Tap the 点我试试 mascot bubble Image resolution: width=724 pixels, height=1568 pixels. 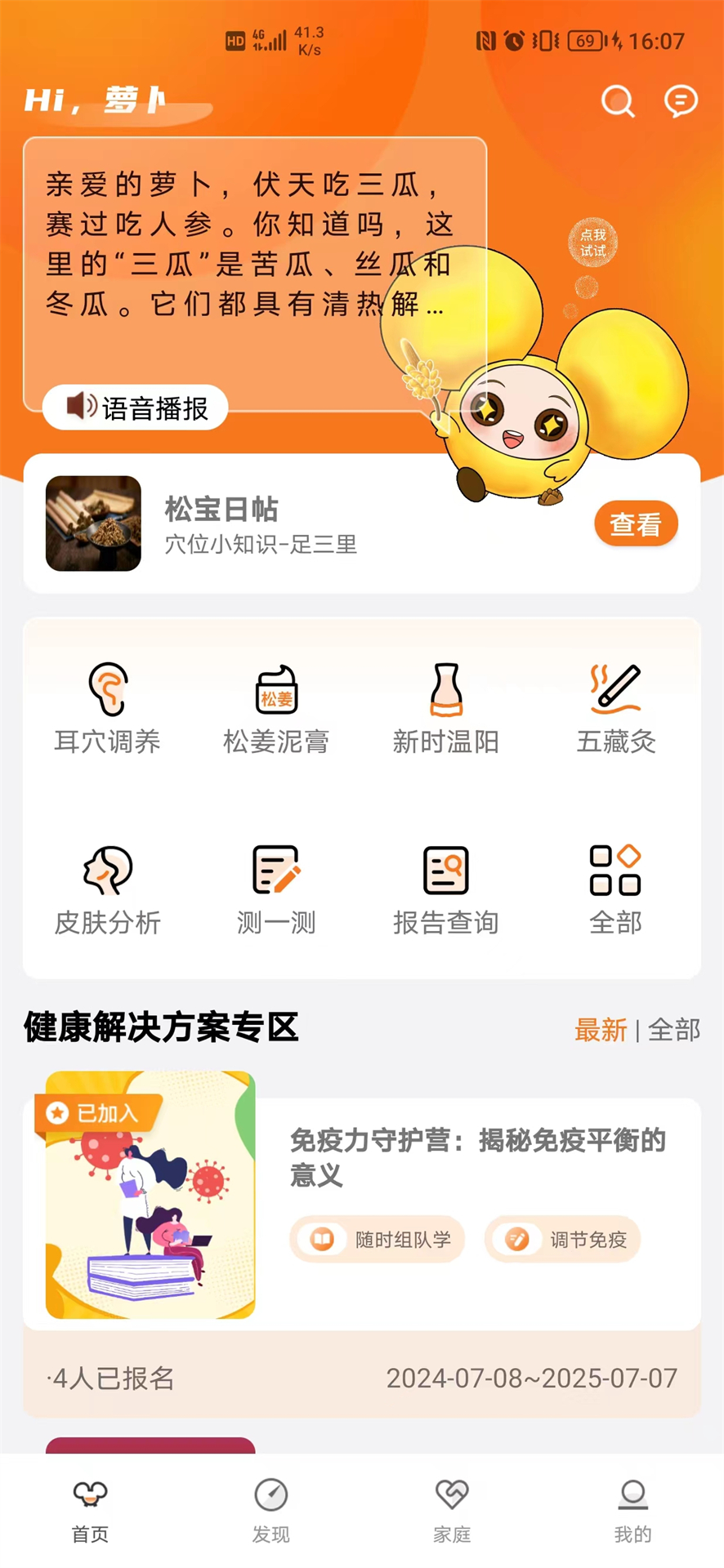592,243
